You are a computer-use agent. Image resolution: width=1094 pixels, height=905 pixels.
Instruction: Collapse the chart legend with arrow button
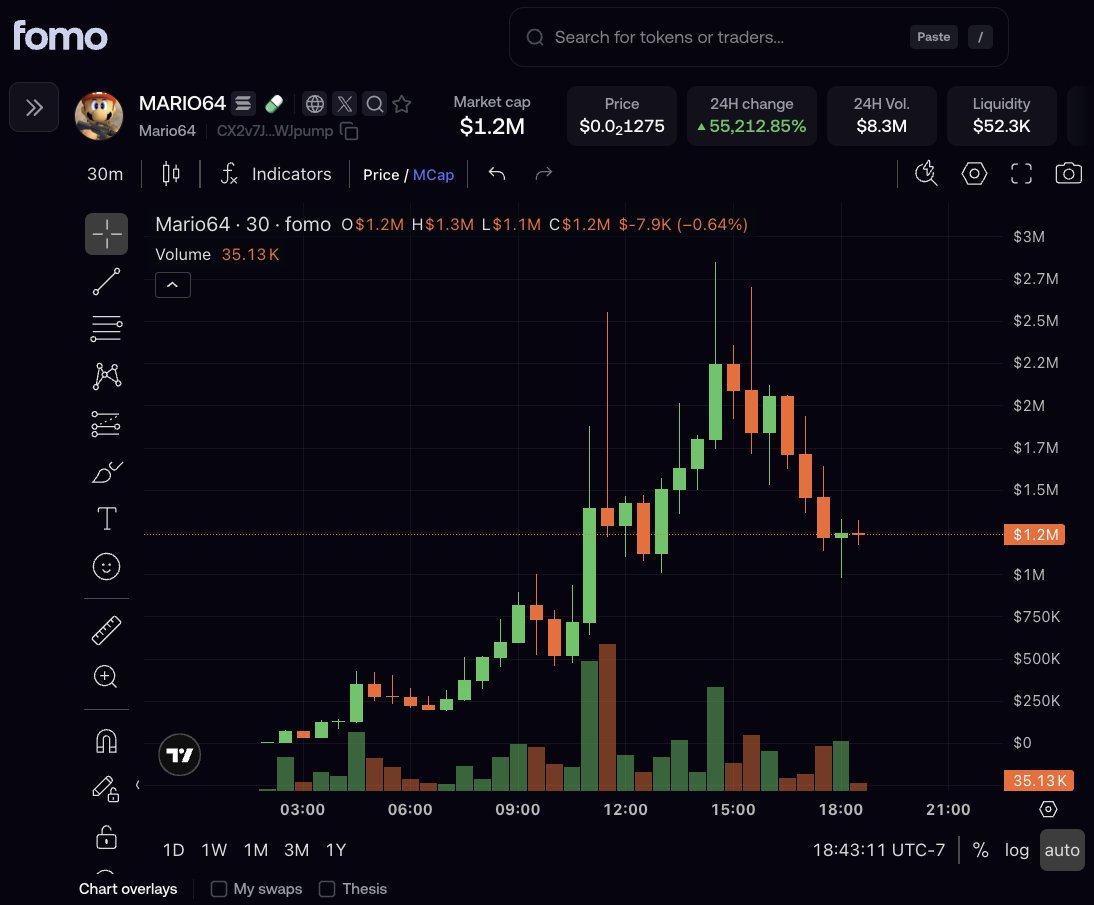(172, 285)
